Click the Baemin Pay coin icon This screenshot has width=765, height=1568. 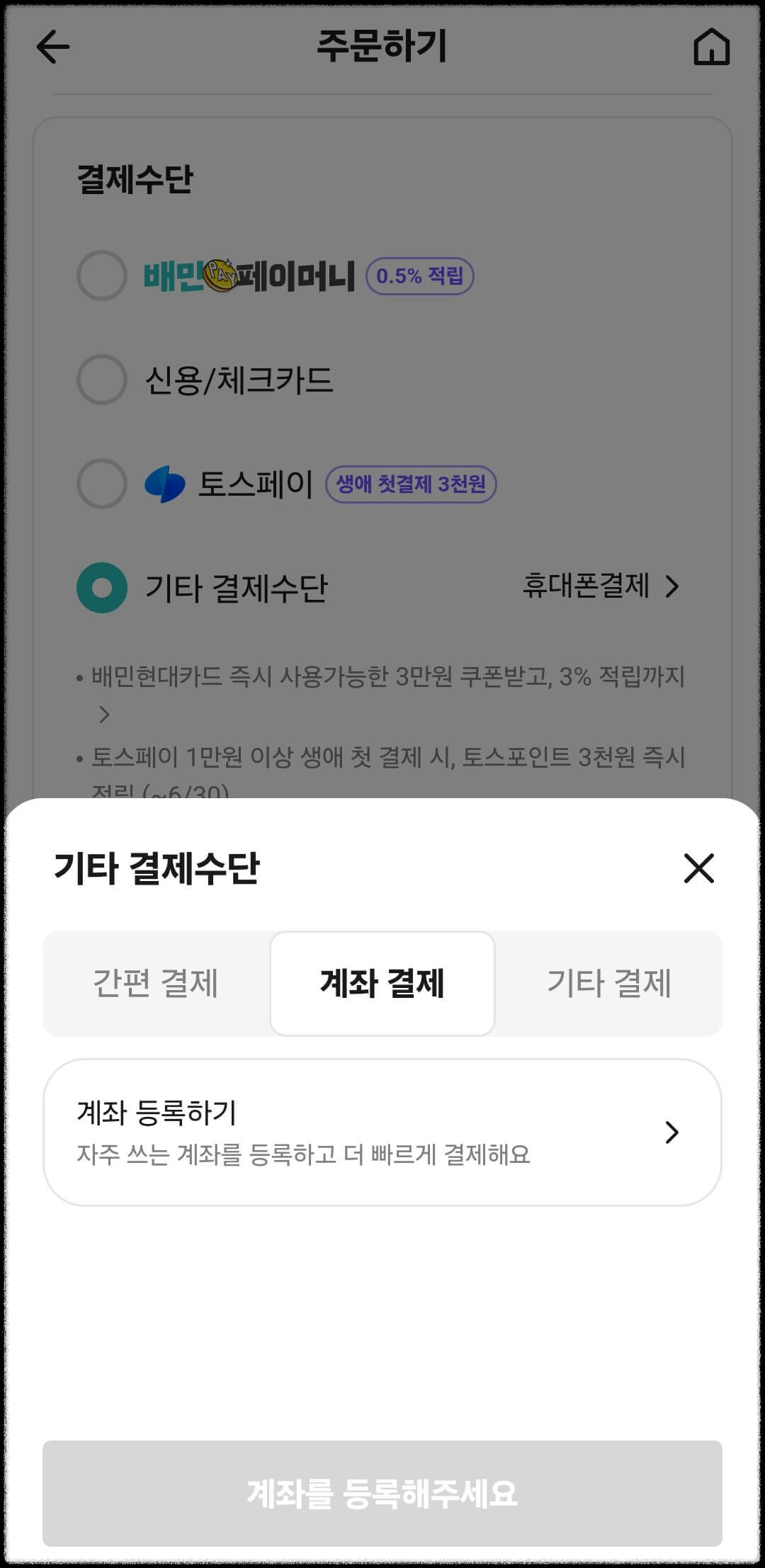(x=220, y=274)
